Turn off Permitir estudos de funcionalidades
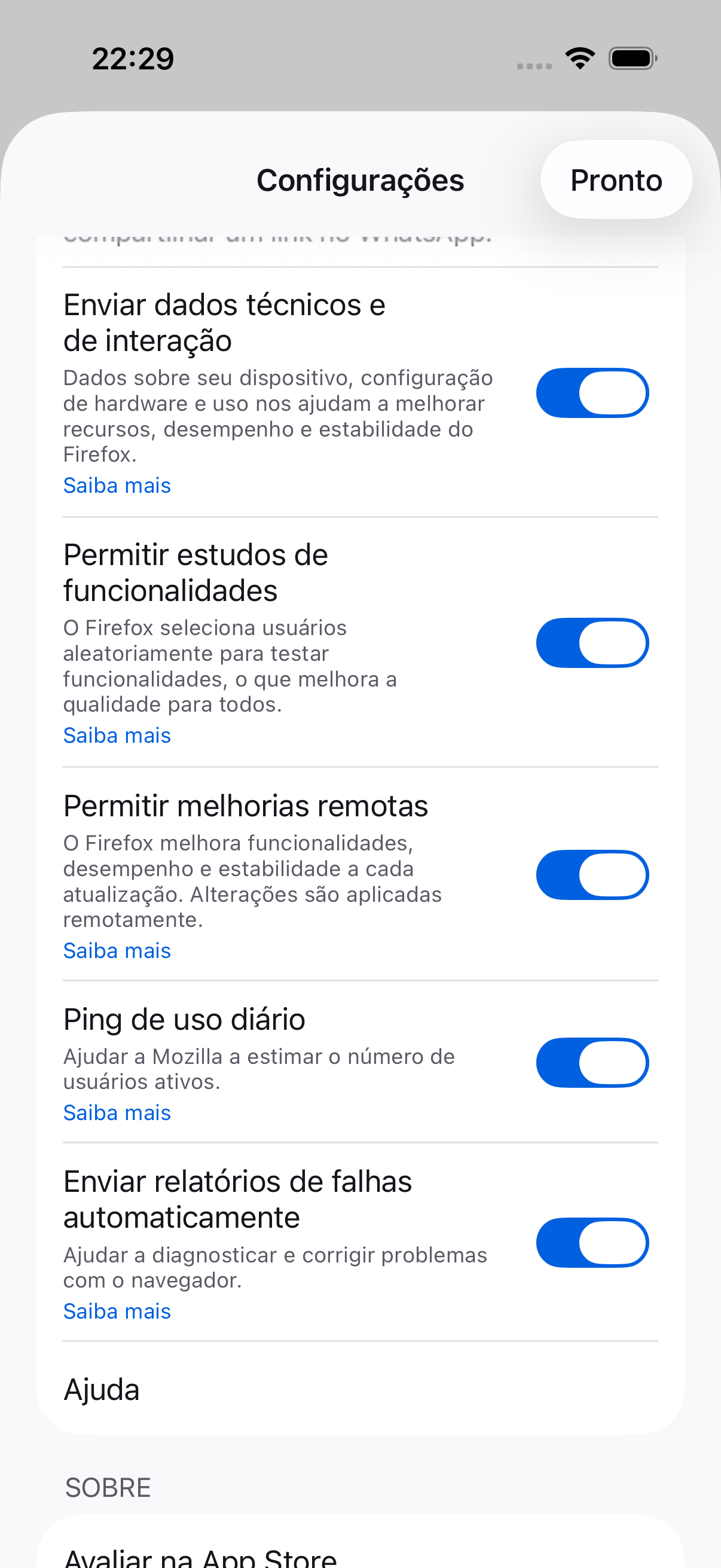 (592, 643)
